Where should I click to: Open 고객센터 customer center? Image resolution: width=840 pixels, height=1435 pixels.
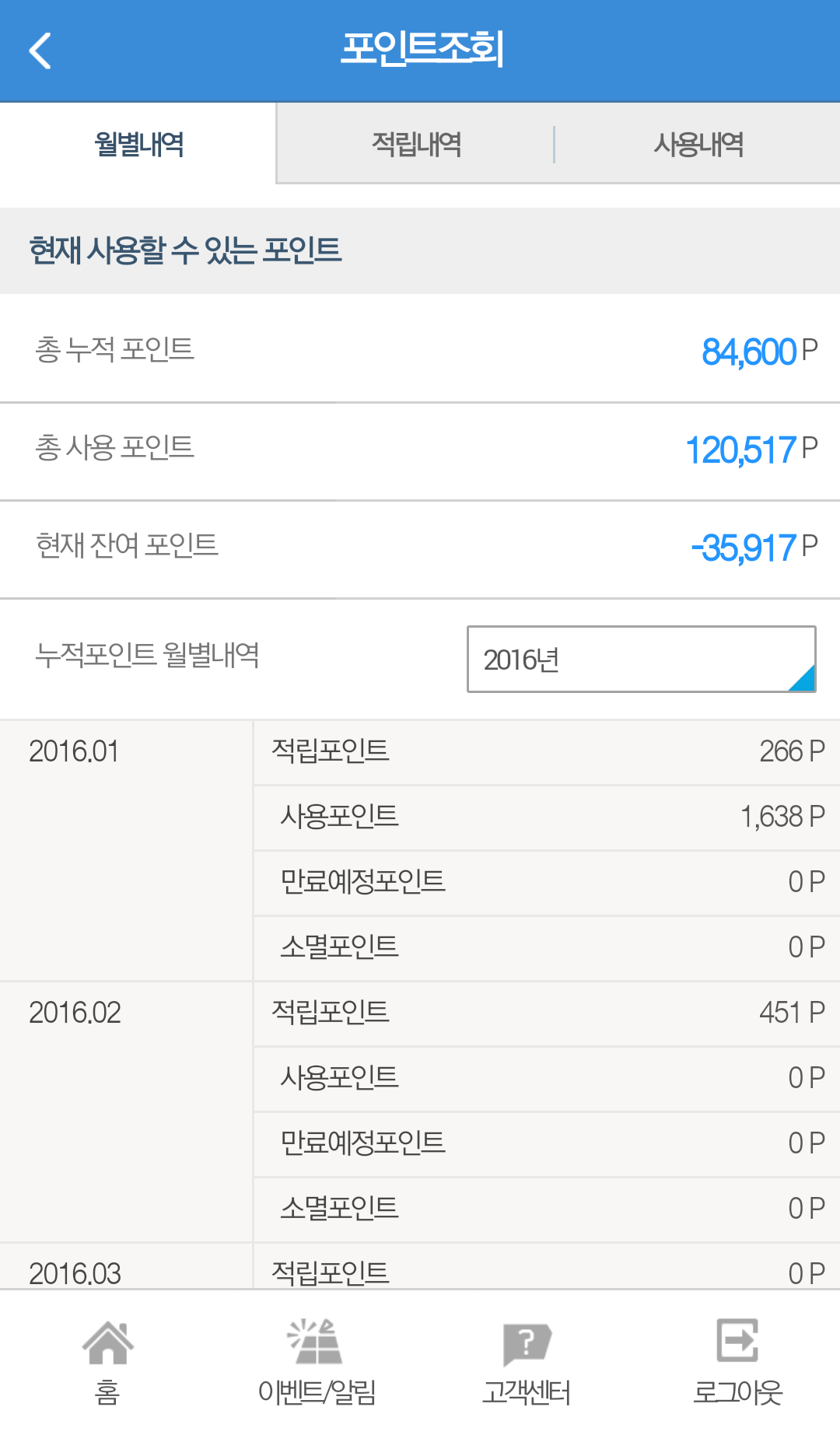(527, 1363)
